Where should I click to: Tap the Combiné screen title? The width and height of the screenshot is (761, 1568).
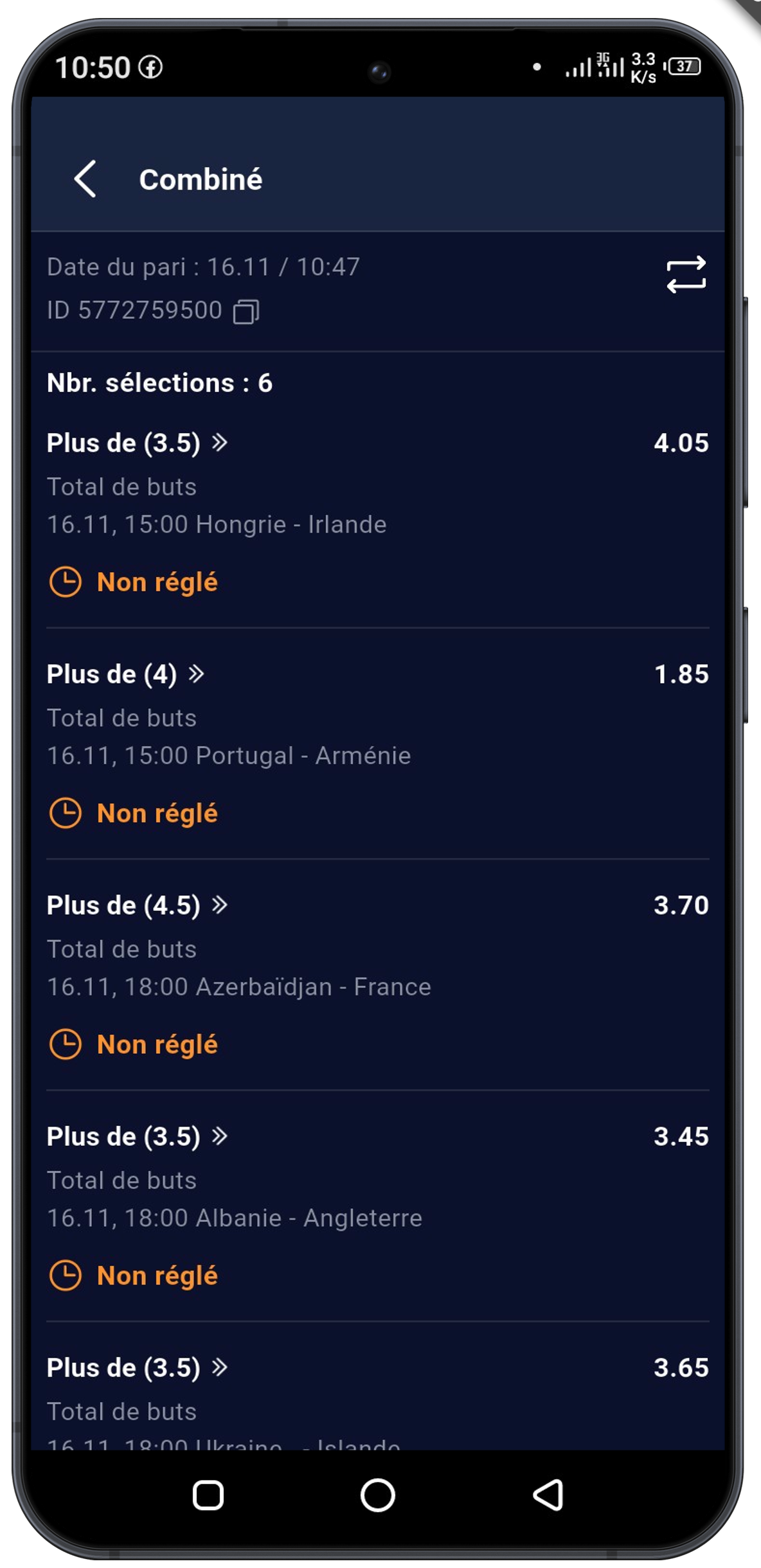[201, 179]
